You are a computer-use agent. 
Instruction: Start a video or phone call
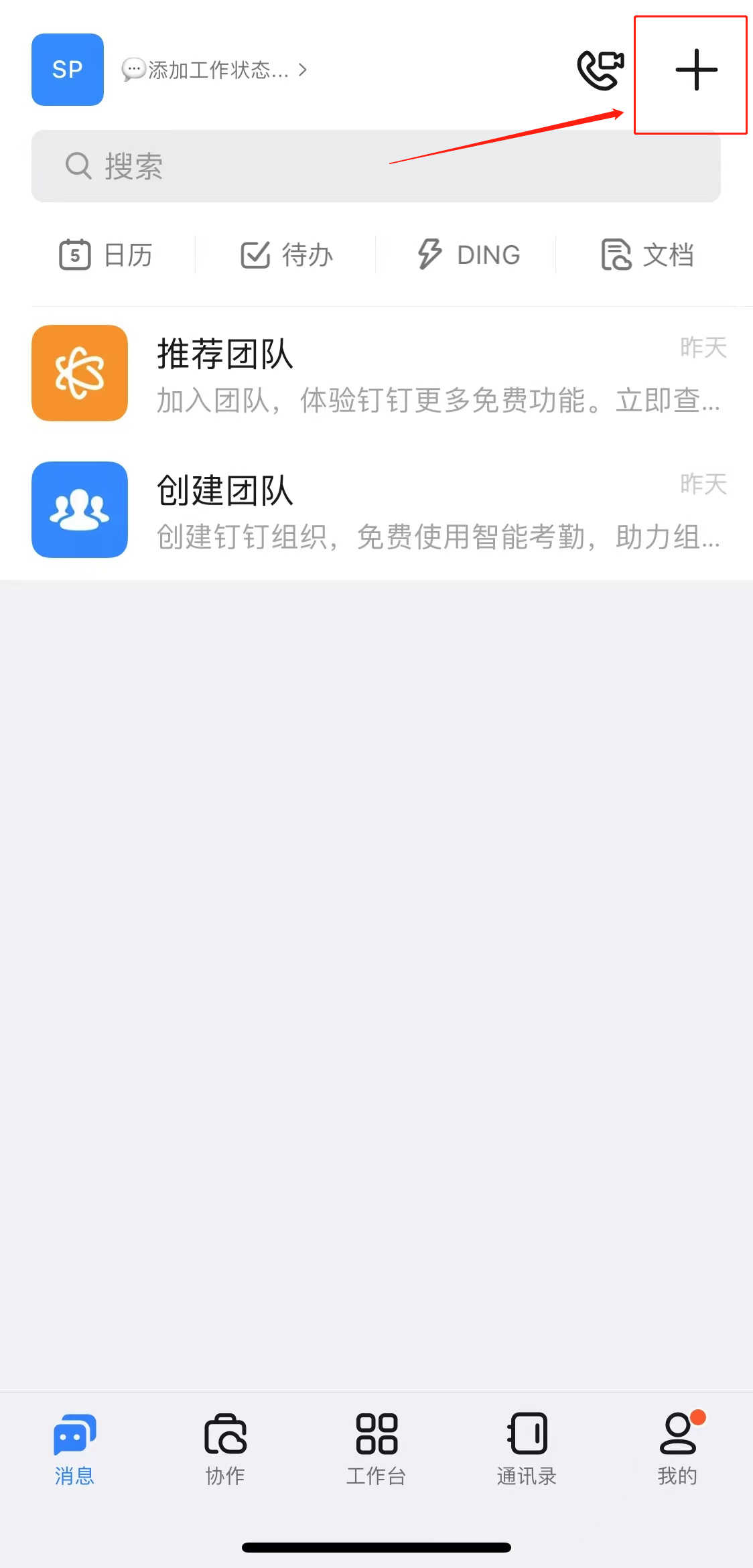point(600,70)
